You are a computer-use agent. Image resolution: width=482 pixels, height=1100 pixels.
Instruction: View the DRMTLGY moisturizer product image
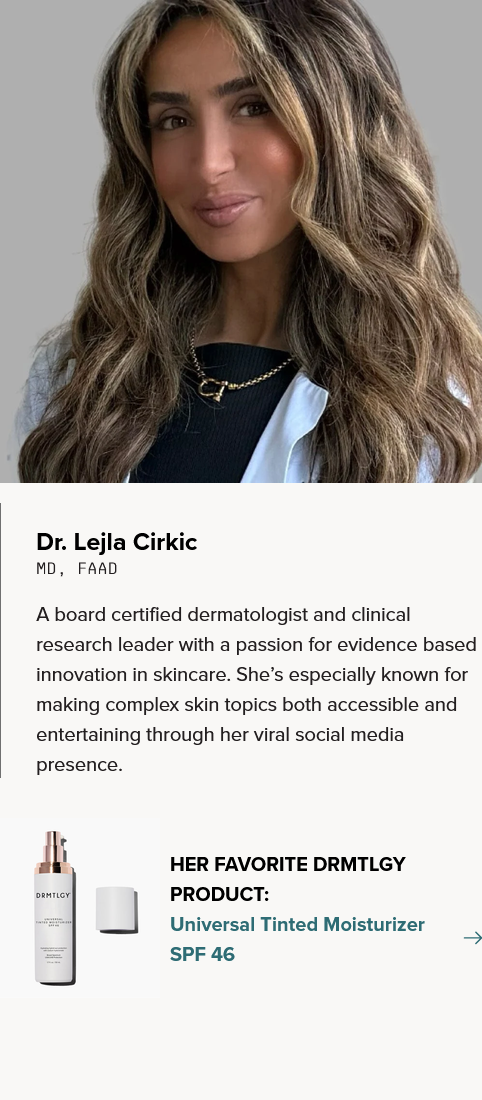[80, 908]
